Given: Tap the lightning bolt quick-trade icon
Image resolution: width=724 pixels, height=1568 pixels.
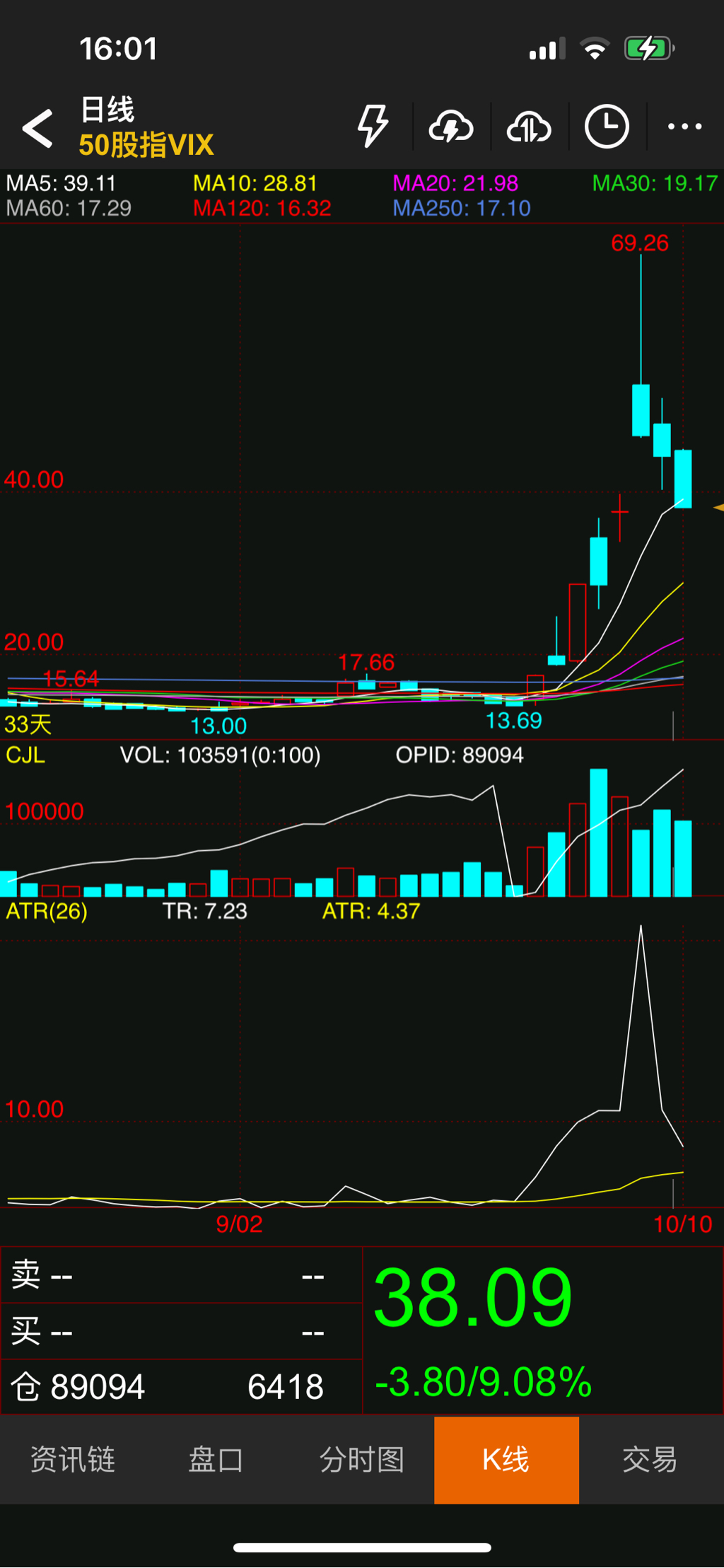Looking at the screenshot, I should pyautogui.click(x=373, y=127).
